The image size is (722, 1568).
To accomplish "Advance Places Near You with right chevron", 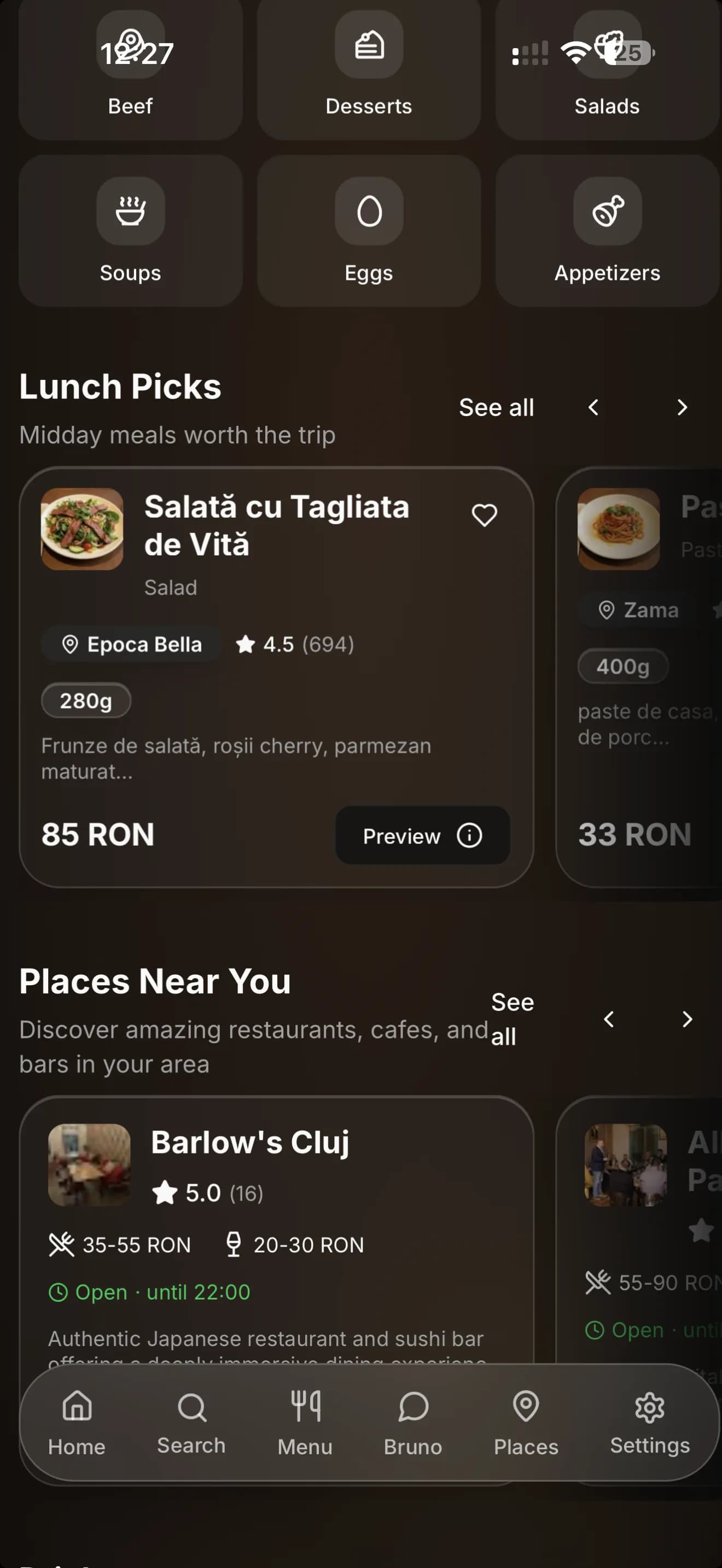I will click(688, 1019).
